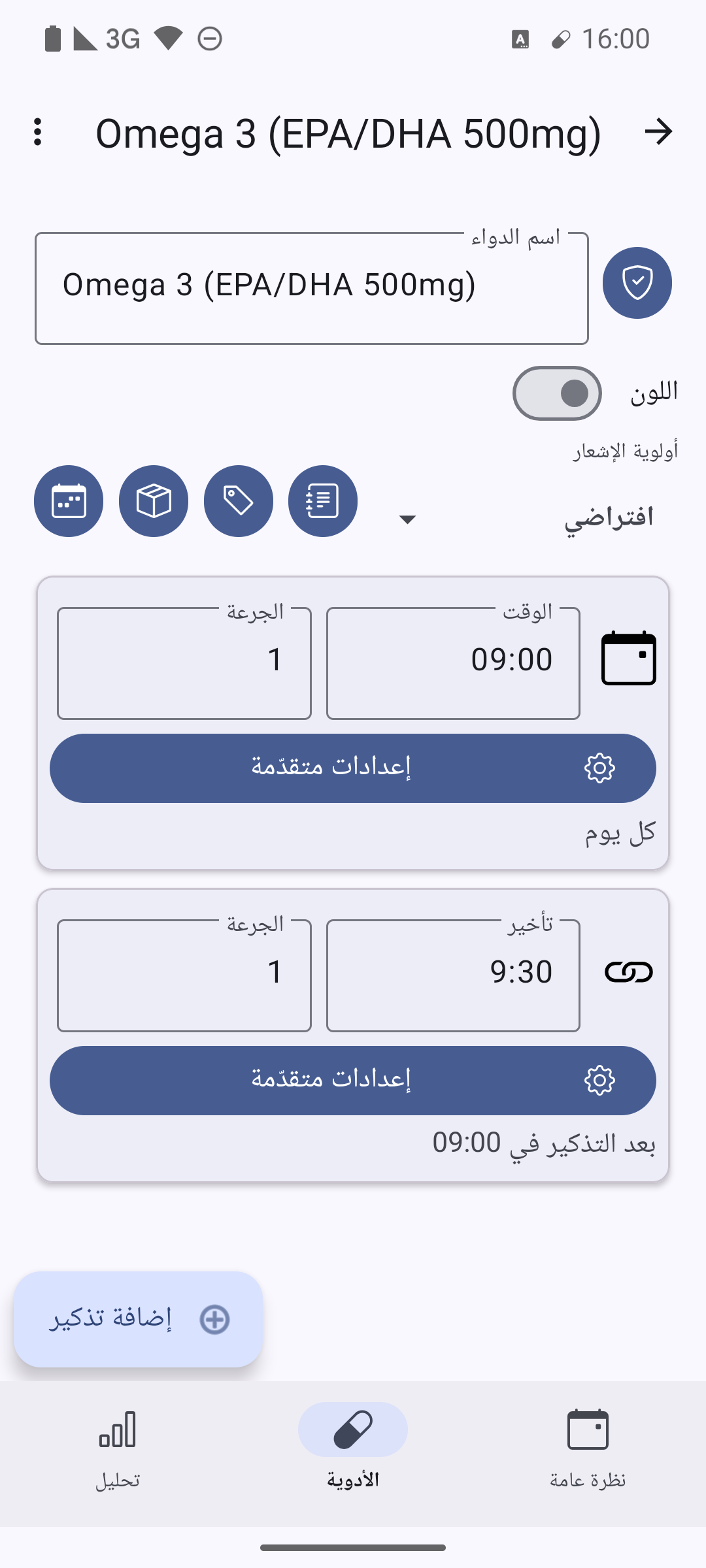The width and height of the screenshot is (706, 1568).
Task: Change the 09:00 reminder time
Action: (x=453, y=662)
